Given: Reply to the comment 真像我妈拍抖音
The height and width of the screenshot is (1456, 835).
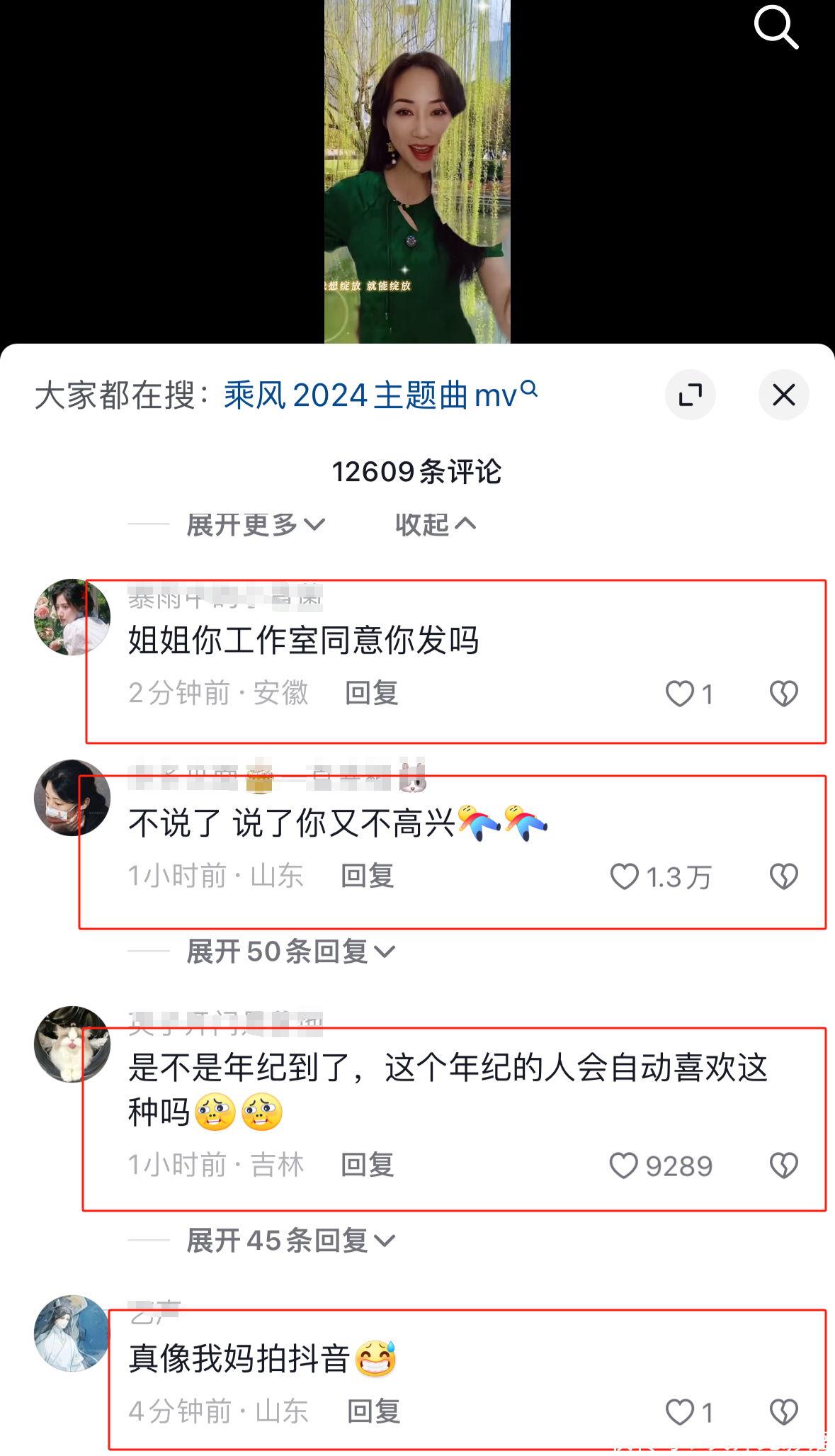Looking at the screenshot, I should [x=374, y=1411].
